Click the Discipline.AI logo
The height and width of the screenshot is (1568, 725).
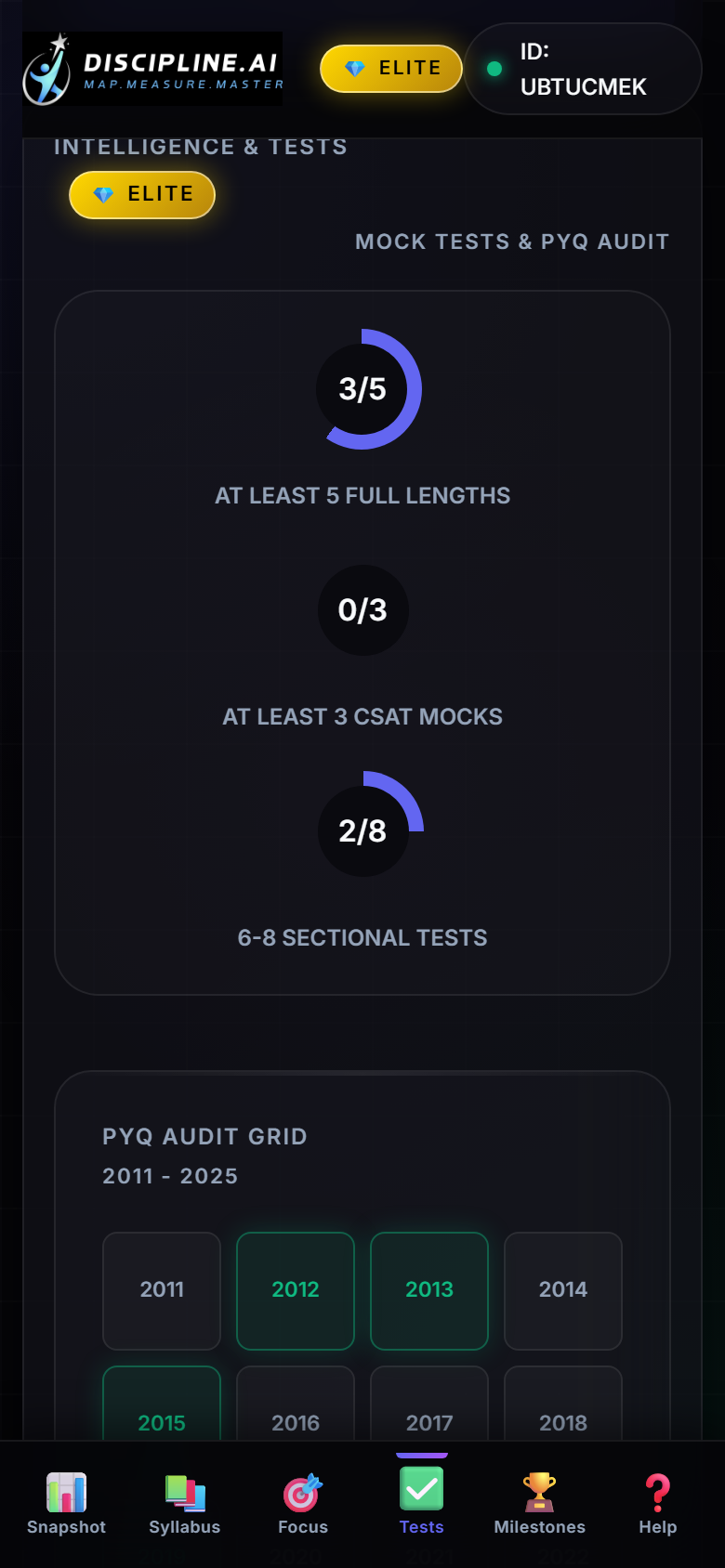click(x=152, y=69)
